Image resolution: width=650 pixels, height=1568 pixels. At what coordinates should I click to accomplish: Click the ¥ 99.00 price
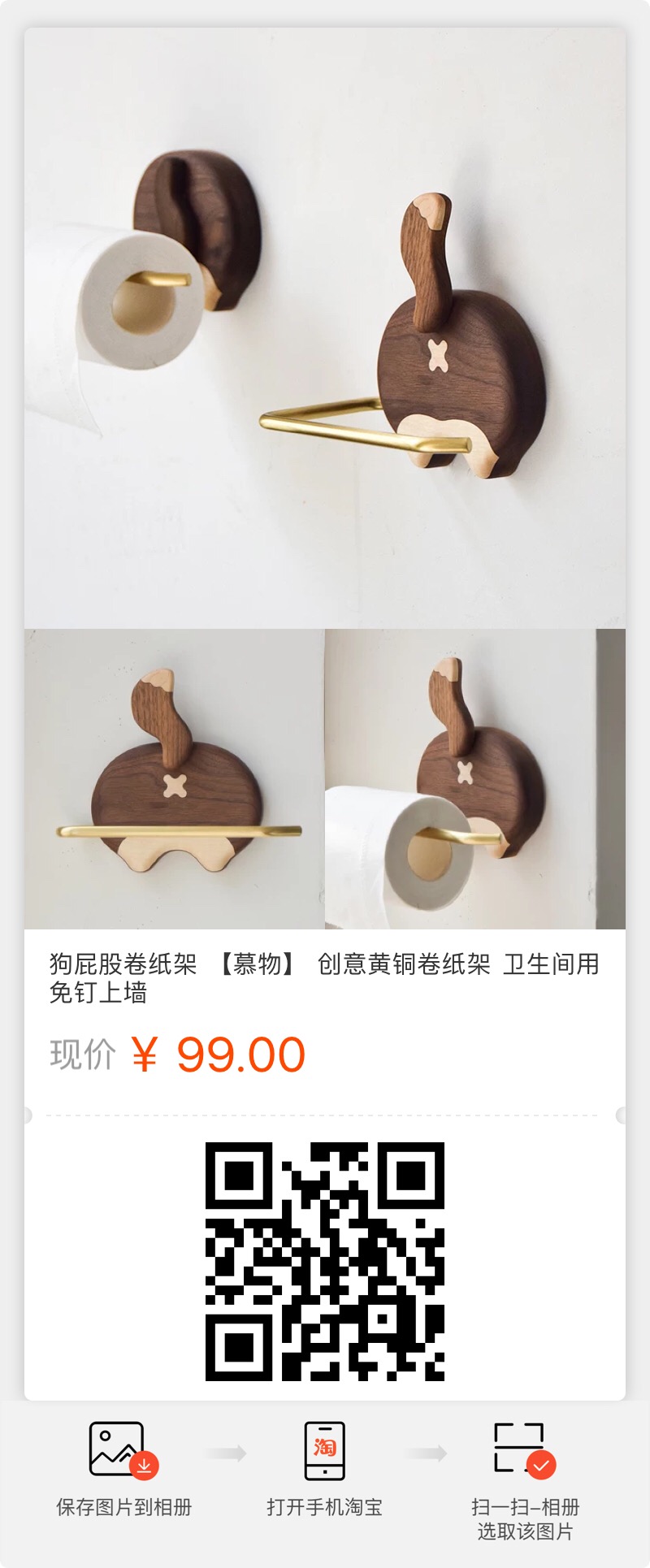pos(219,1052)
